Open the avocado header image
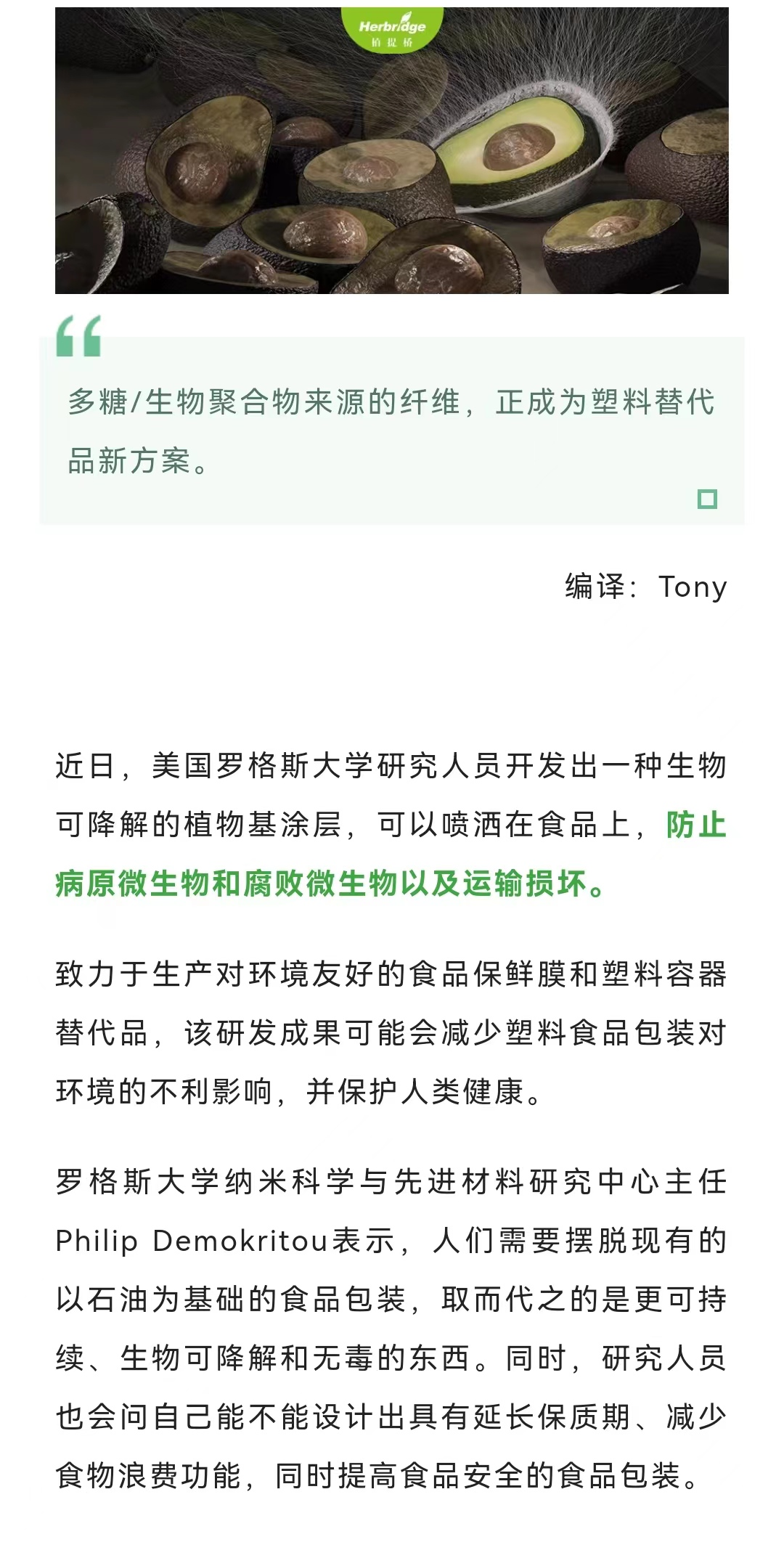The width and height of the screenshot is (784, 1558). [x=392, y=150]
